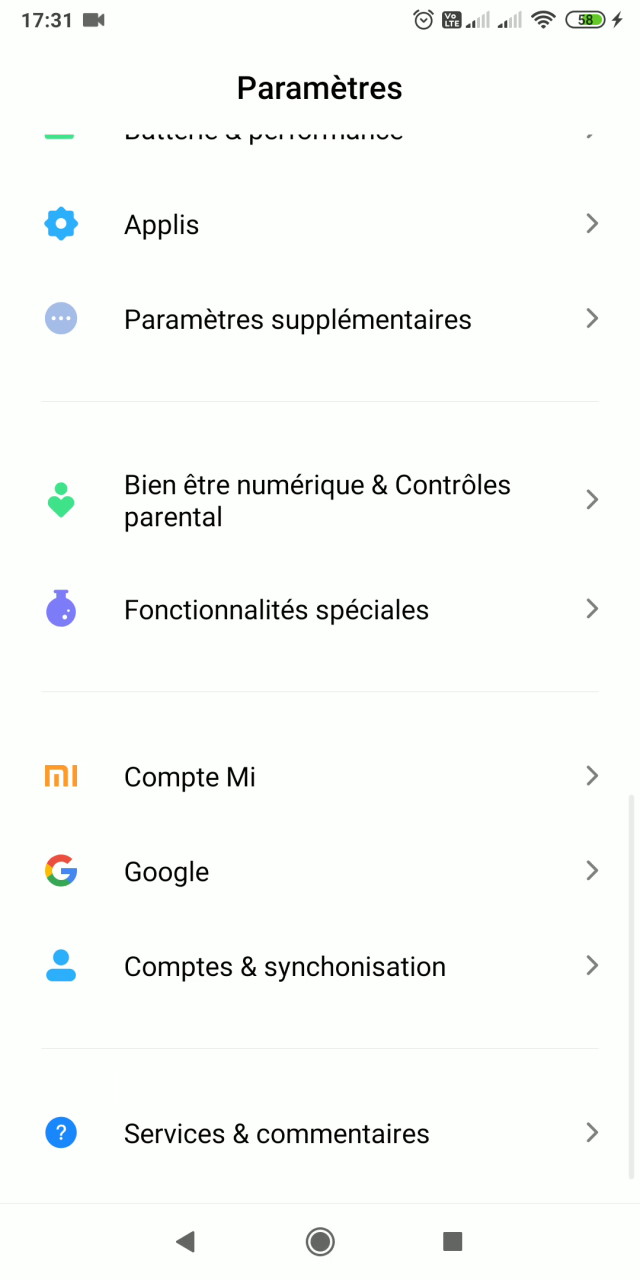Select Fonctionnalités spéciales
The image size is (640, 1280).
coord(320,610)
